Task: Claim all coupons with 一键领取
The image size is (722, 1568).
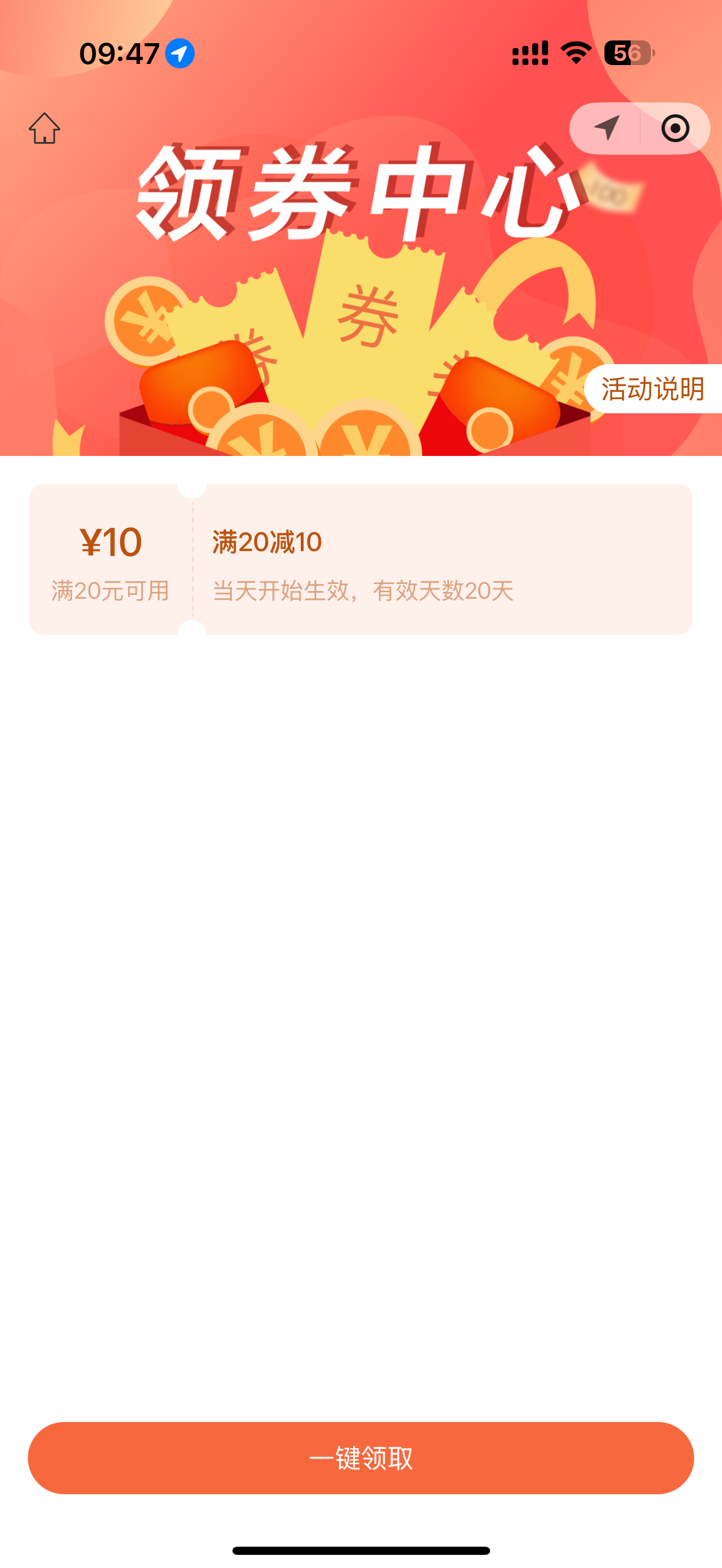Action: pyautogui.click(x=360, y=1458)
